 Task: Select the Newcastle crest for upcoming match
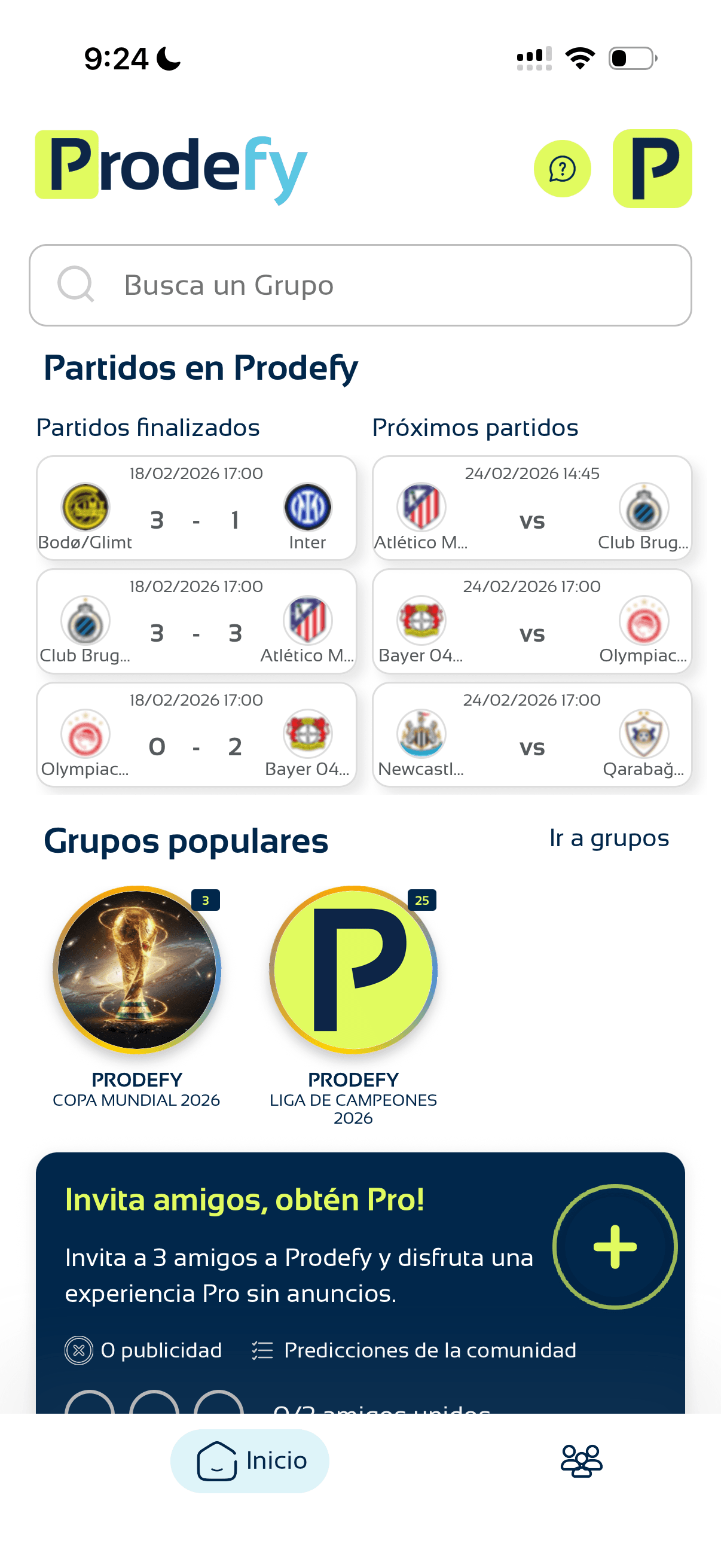(421, 734)
